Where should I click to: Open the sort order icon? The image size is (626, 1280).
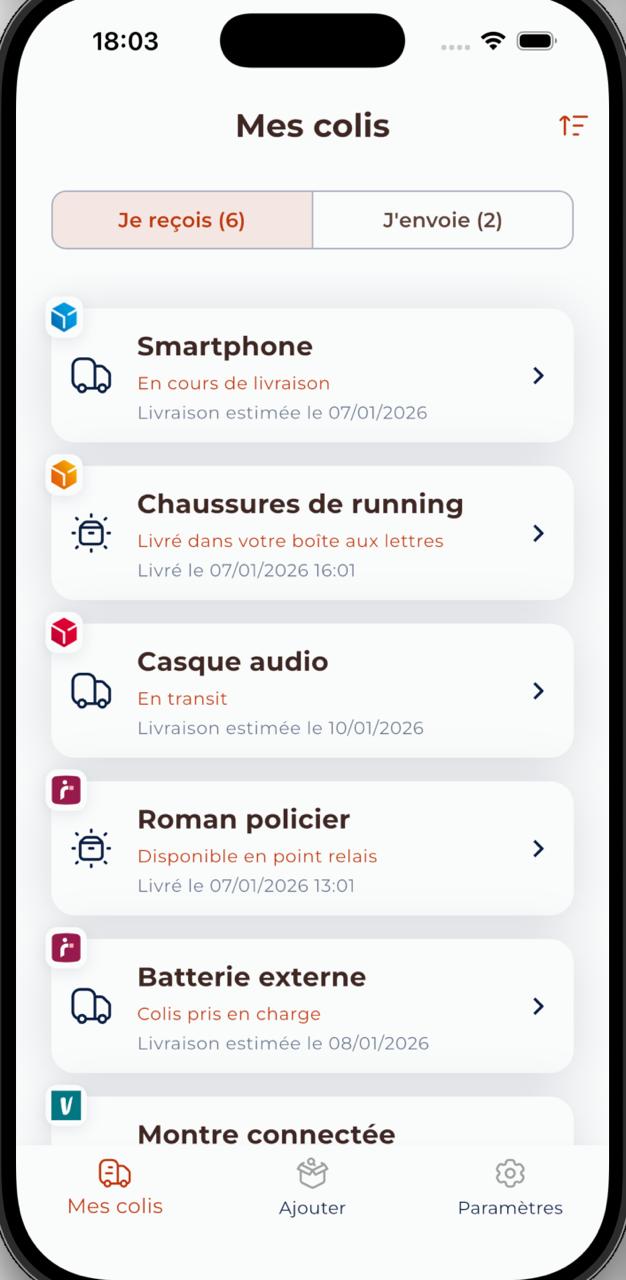(573, 126)
